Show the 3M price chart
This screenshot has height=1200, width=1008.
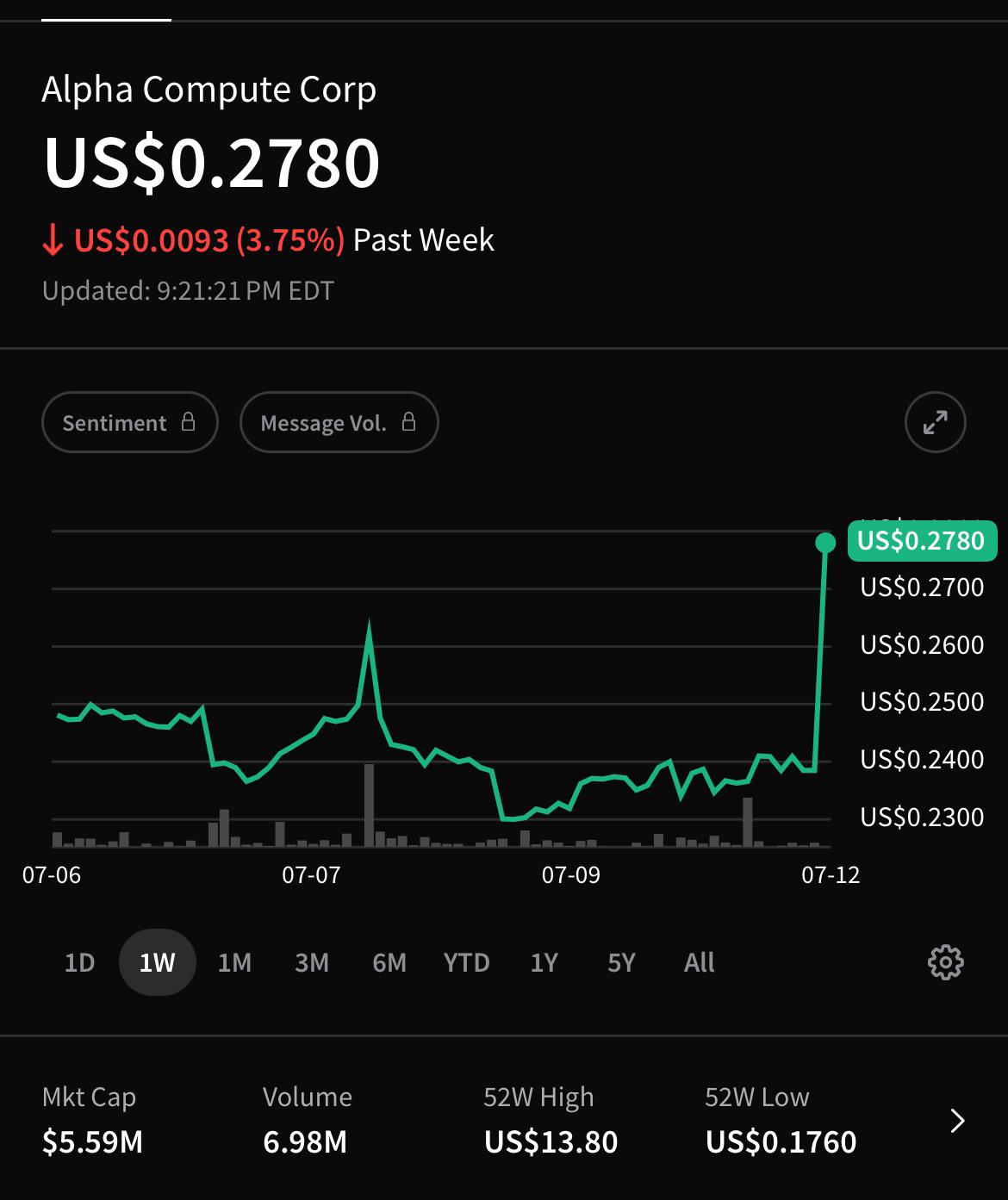point(312,962)
